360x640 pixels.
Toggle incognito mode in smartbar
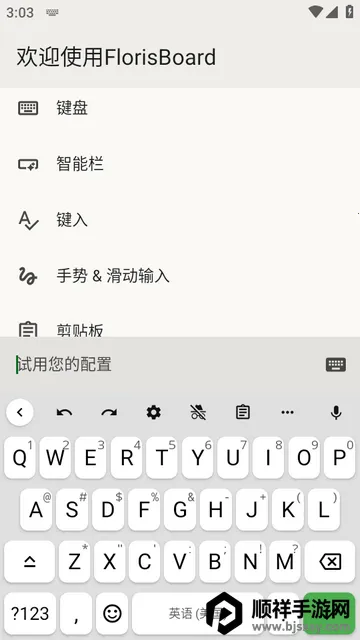(198, 412)
